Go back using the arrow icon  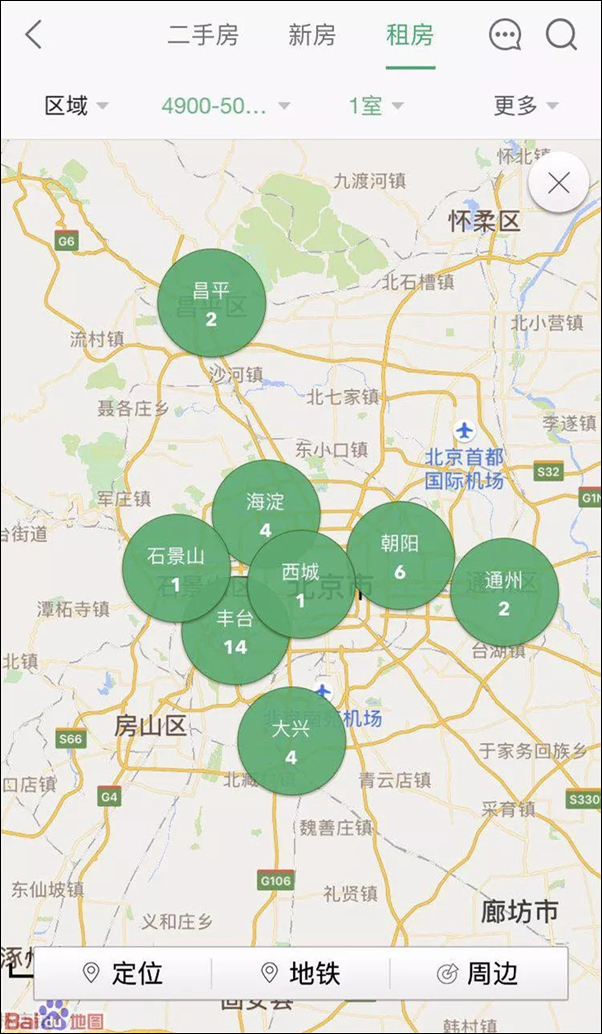tap(34, 35)
